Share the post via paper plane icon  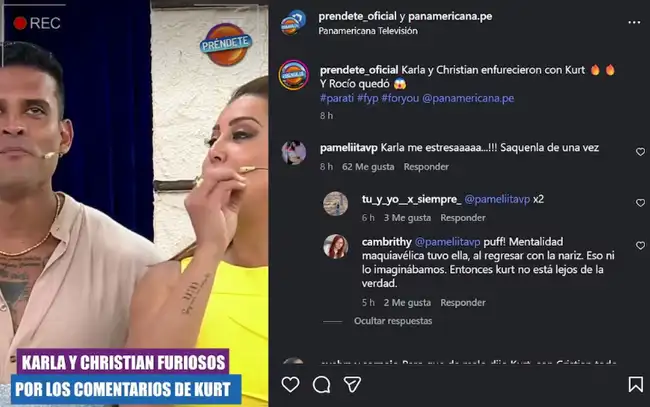(x=352, y=384)
